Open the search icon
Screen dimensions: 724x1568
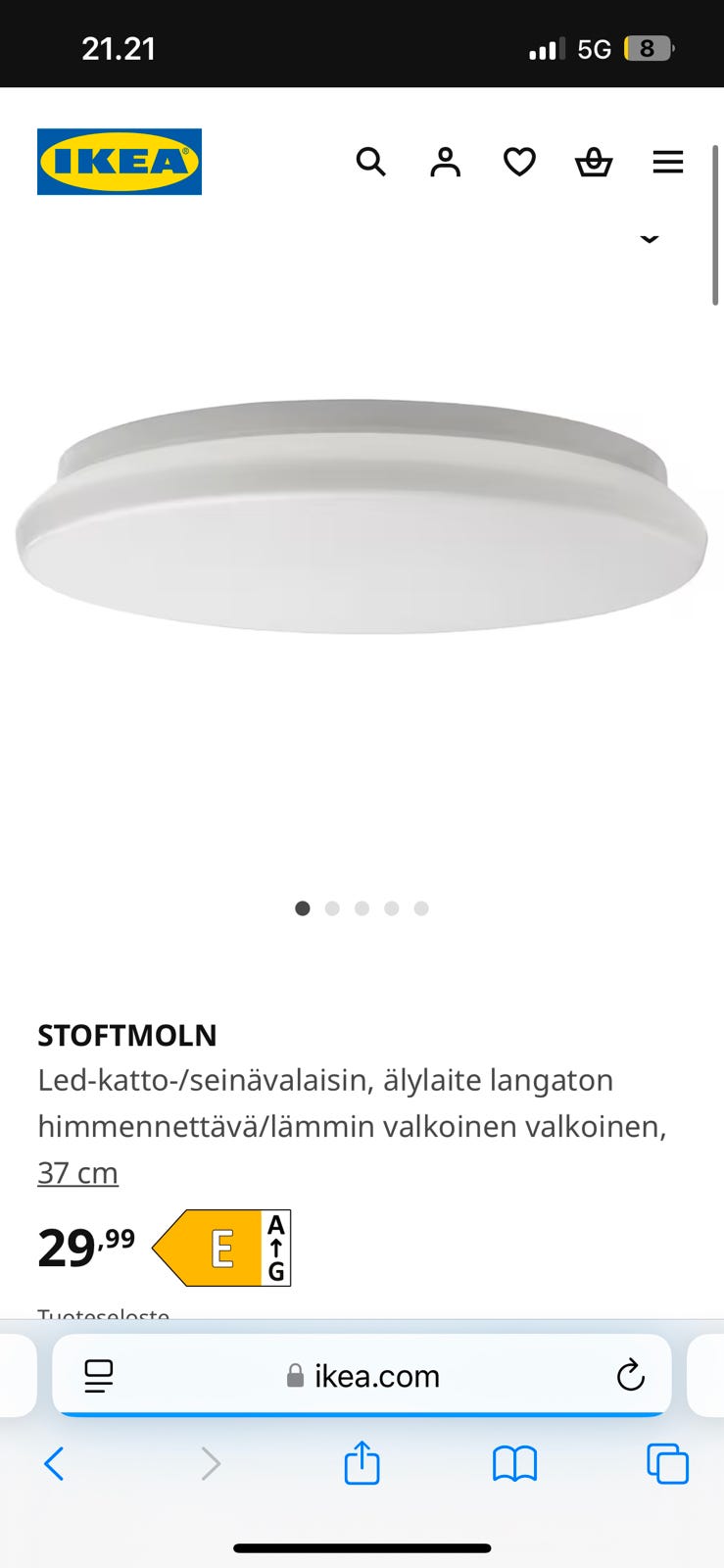coord(371,162)
